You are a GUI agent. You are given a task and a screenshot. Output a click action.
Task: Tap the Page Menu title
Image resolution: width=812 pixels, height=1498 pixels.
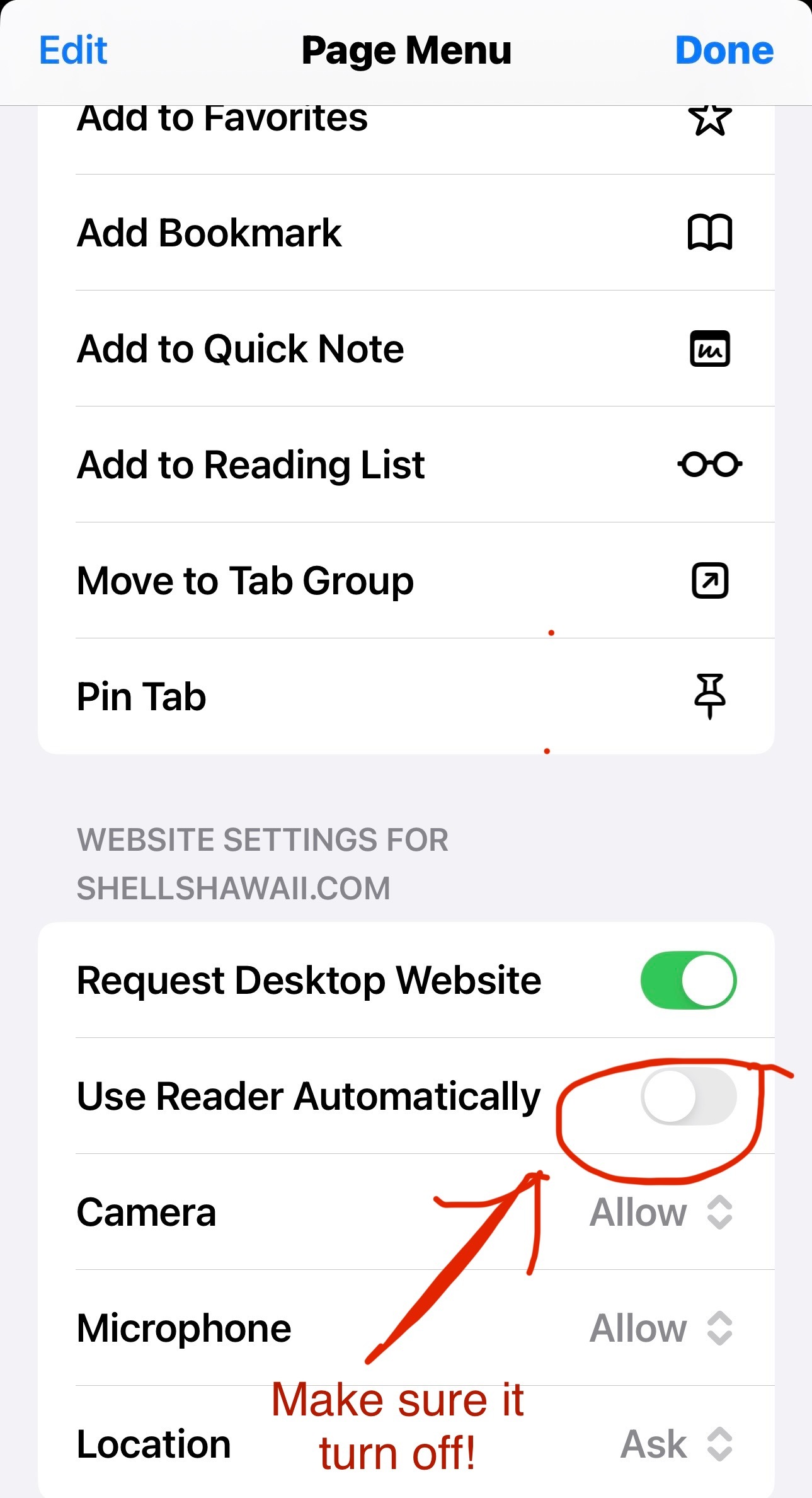[406, 50]
